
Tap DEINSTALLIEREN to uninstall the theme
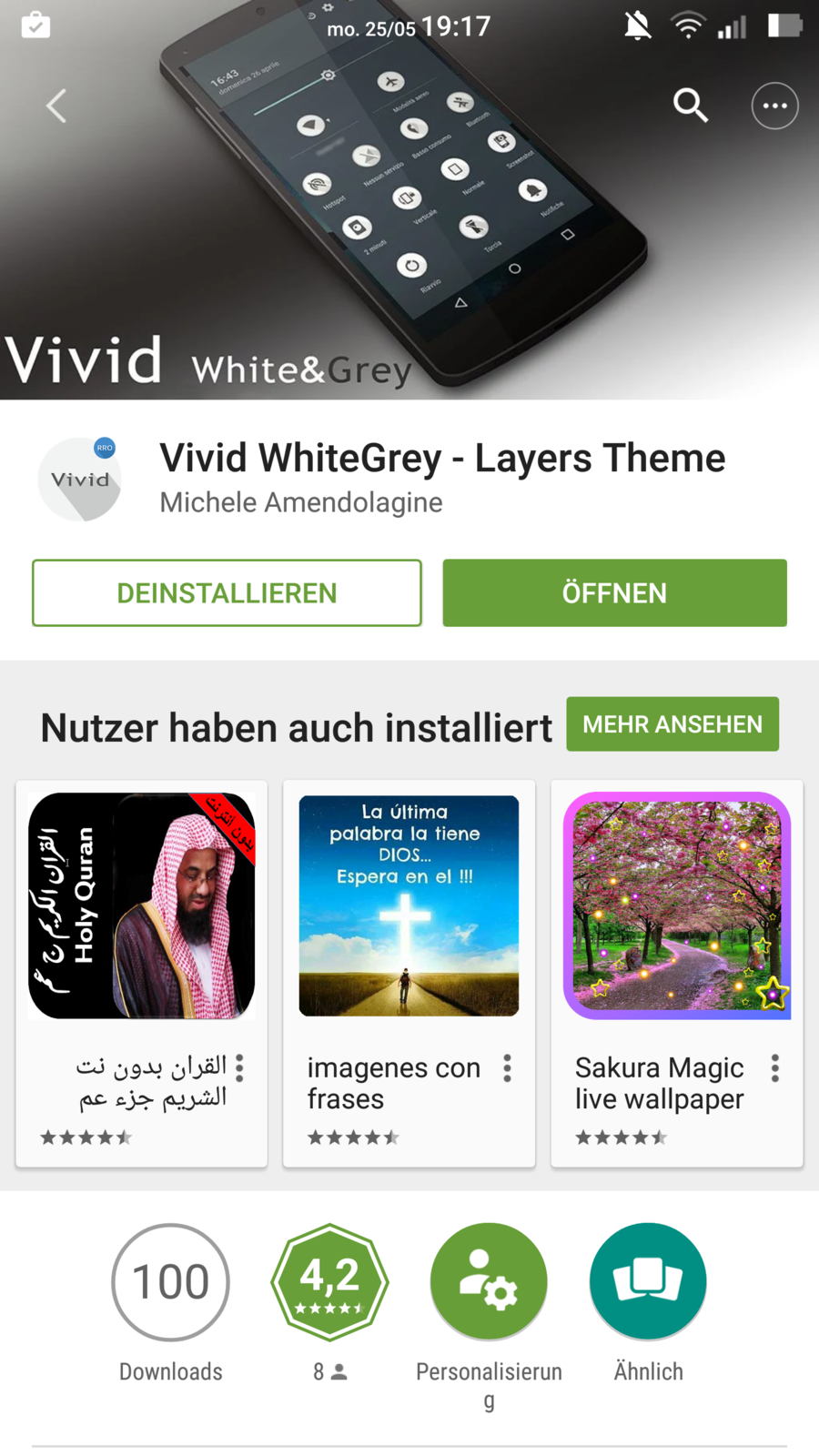pyautogui.click(x=227, y=593)
